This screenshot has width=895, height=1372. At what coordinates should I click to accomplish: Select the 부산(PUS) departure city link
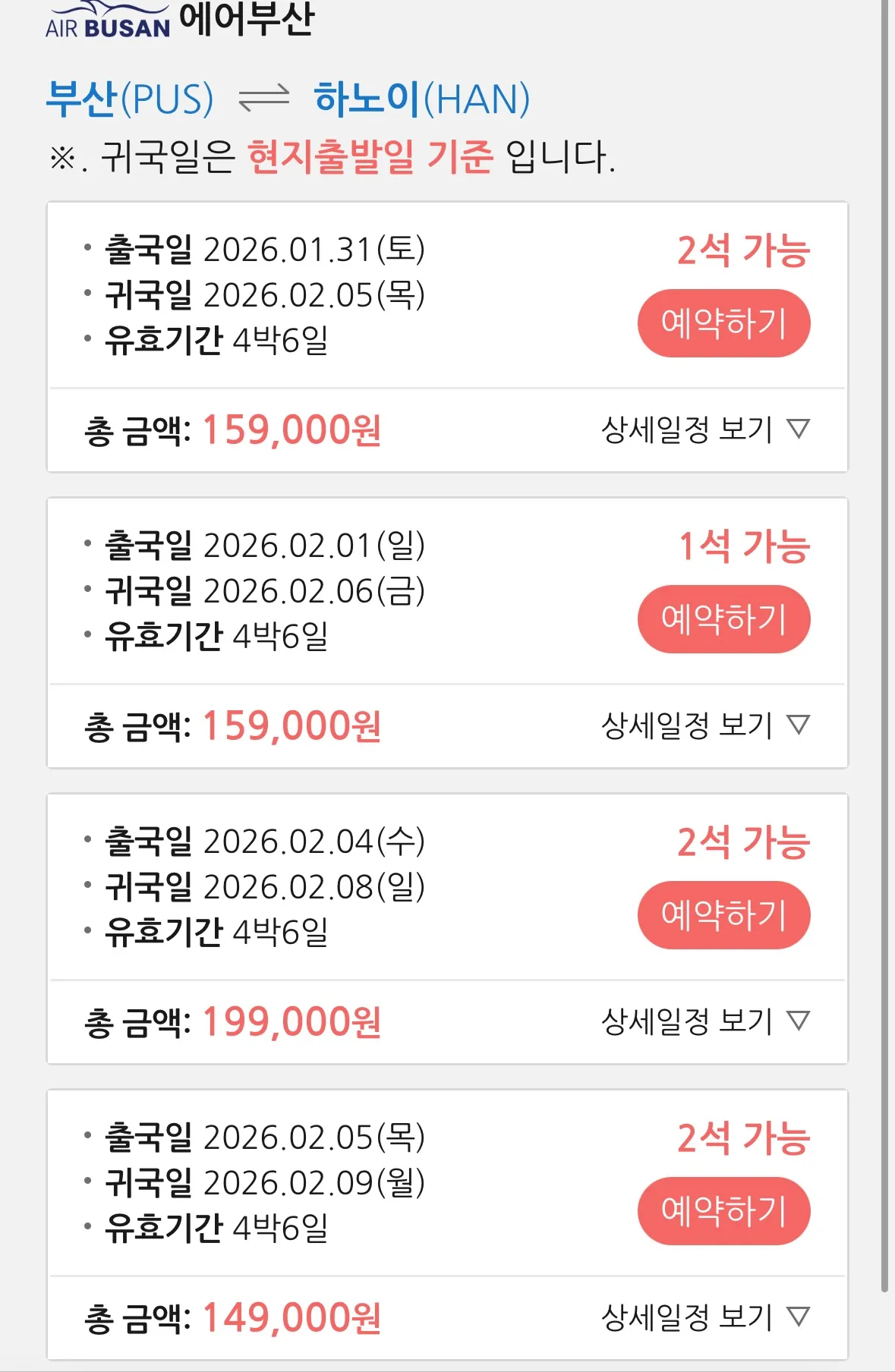pos(129,97)
